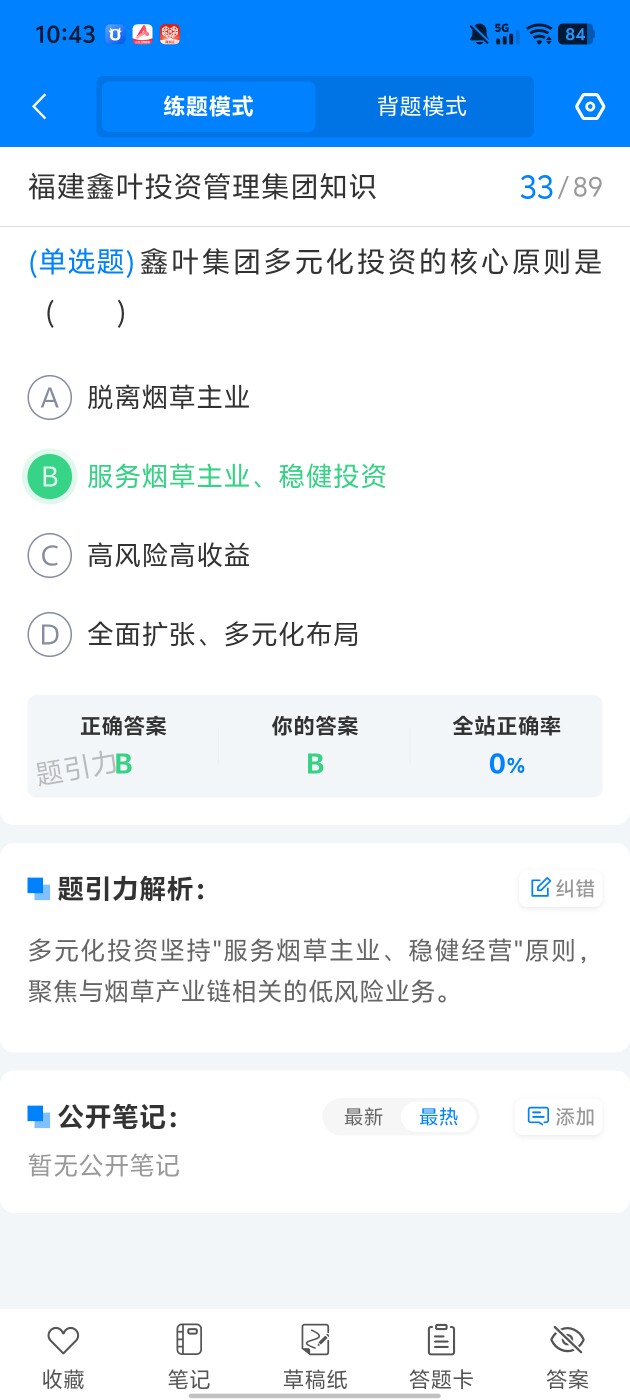The image size is (630, 1400).
Task: Open the 答题卡 answer sheet
Action: pos(441,1357)
